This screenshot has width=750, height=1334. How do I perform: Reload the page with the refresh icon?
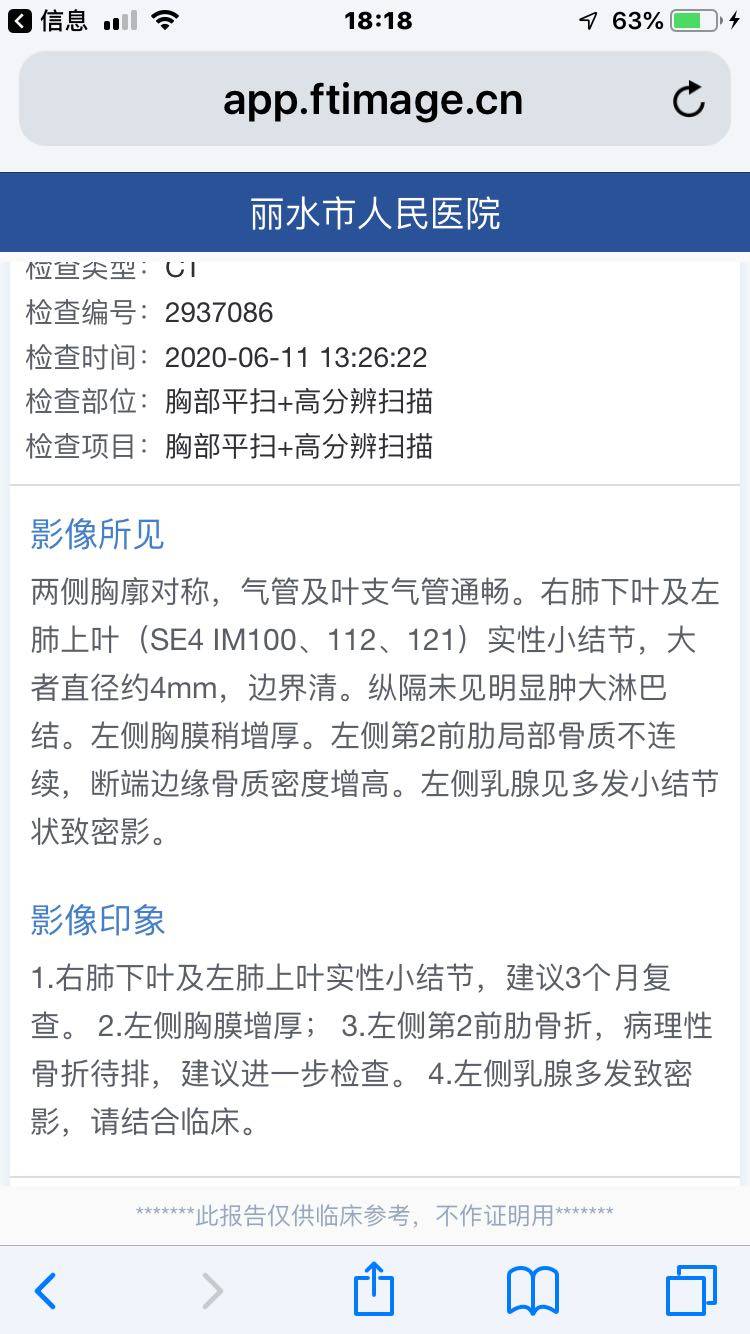(x=688, y=100)
